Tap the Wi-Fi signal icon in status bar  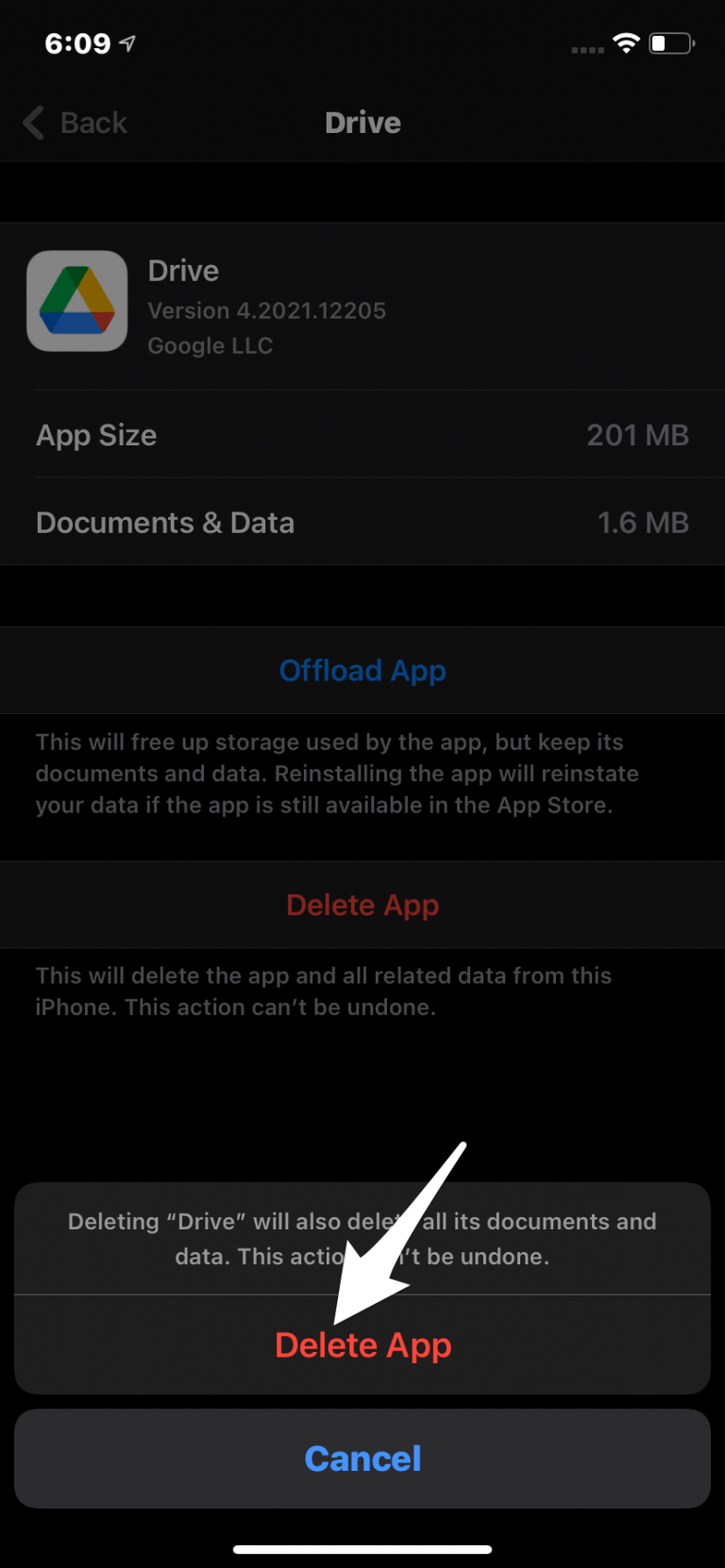point(625,43)
